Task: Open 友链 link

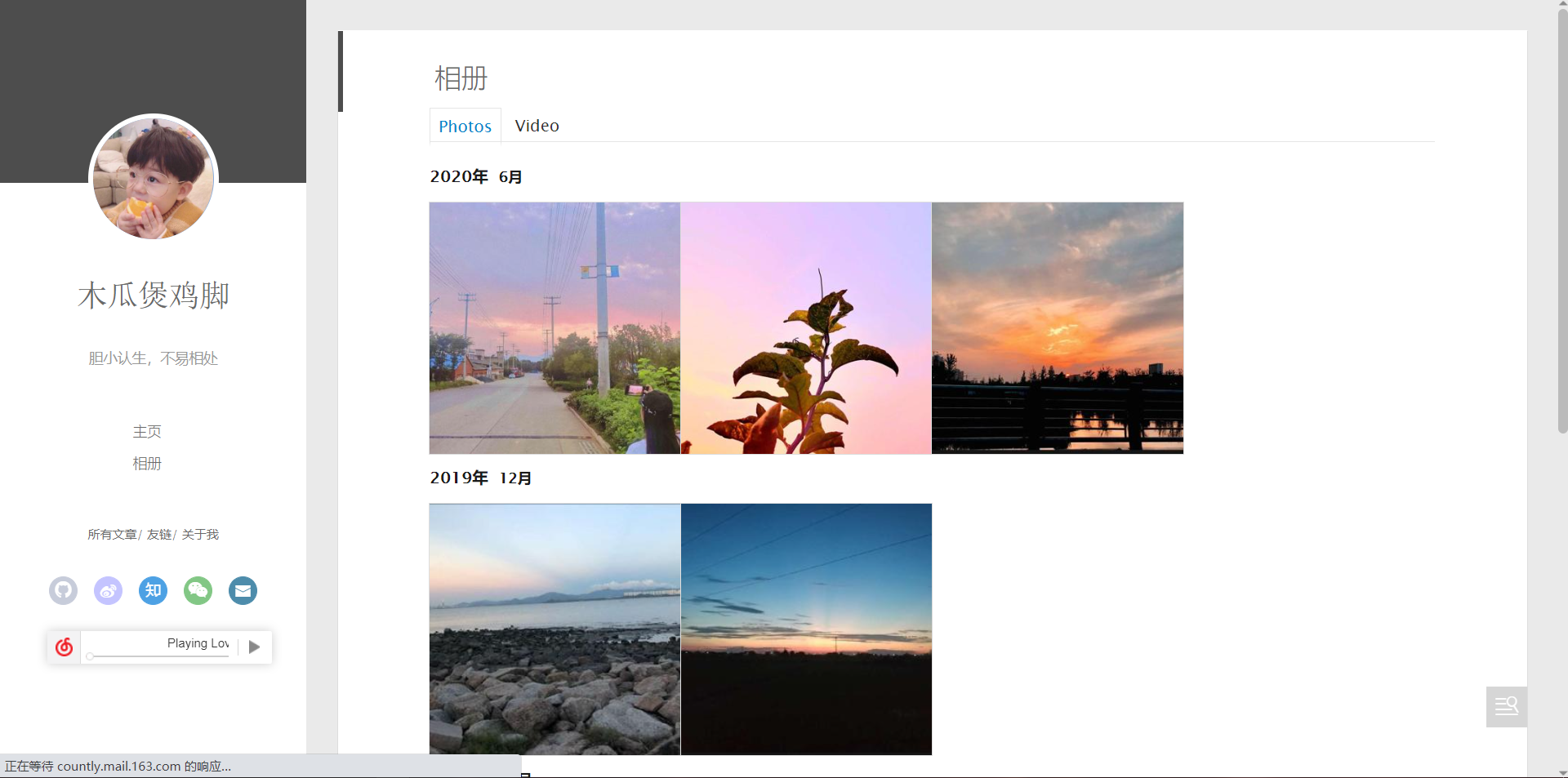Action: [x=159, y=534]
